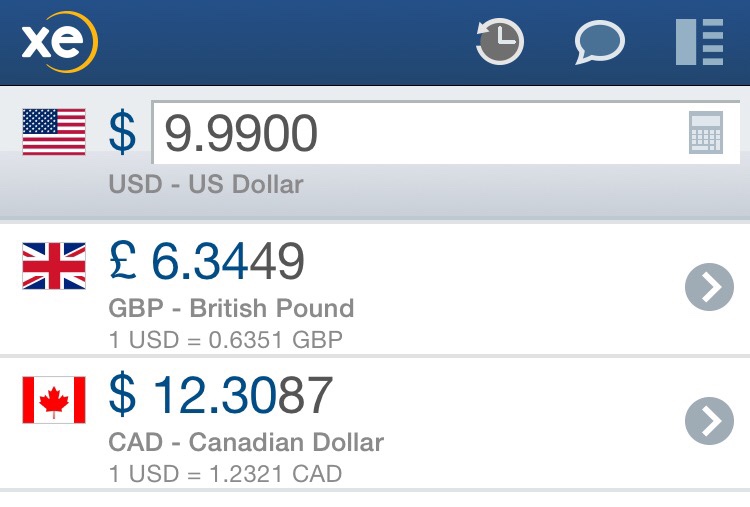Tap the chevron next to British Pound
Image resolution: width=750 pixels, height=507 pixels.
point(709,287)
